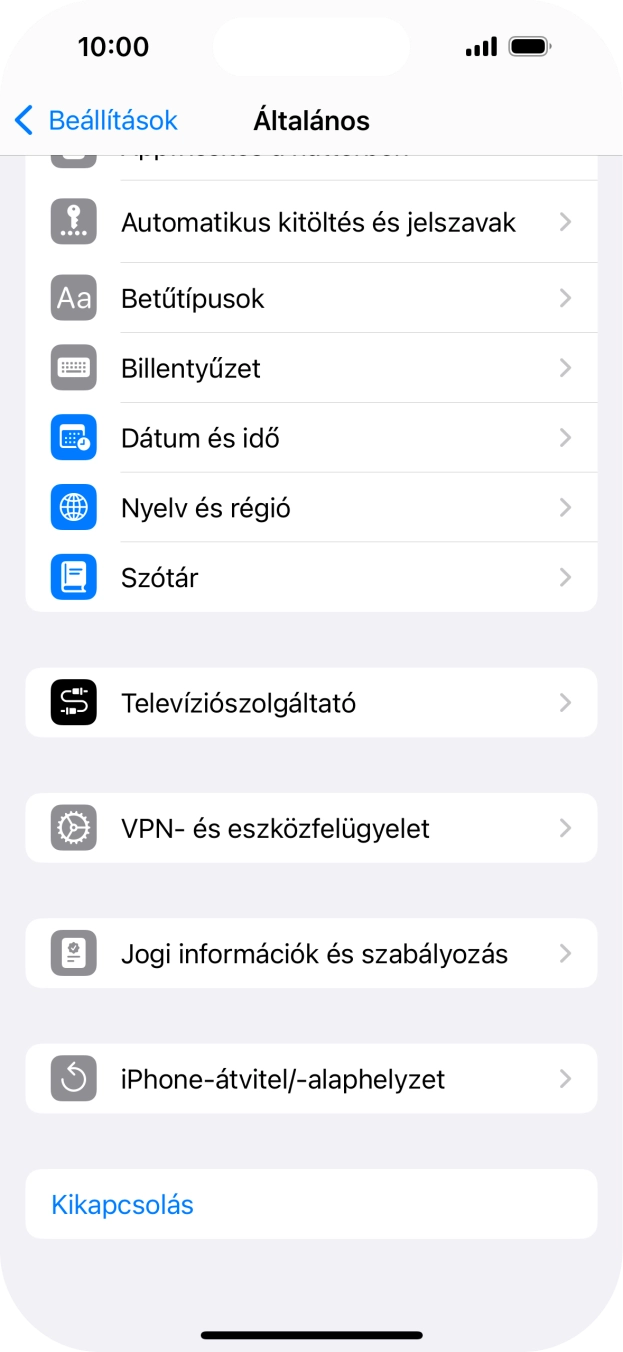The image size is (623, 1352).
Task: Go back to Beállítások
Action: pos(96,121)
